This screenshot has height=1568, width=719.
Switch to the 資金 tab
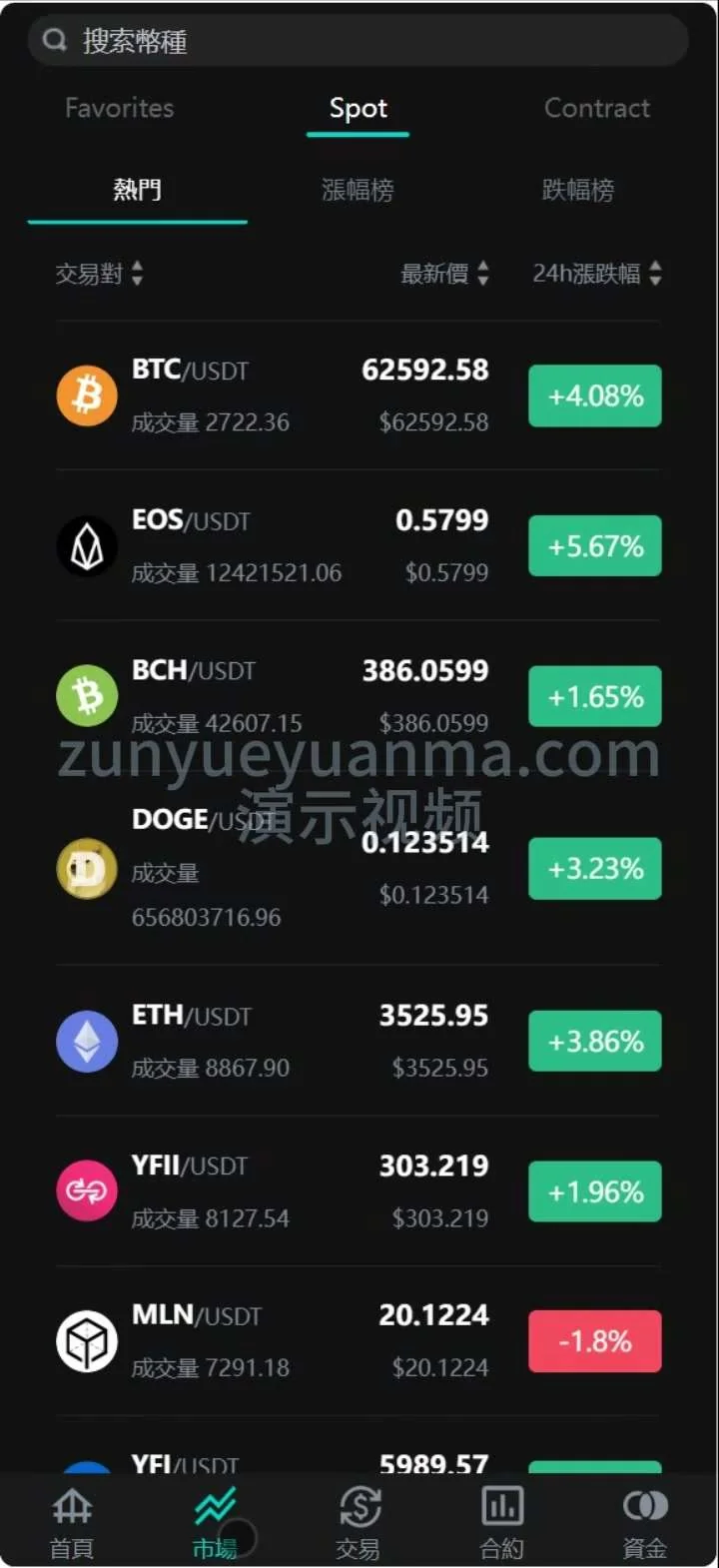point(644,1522)
